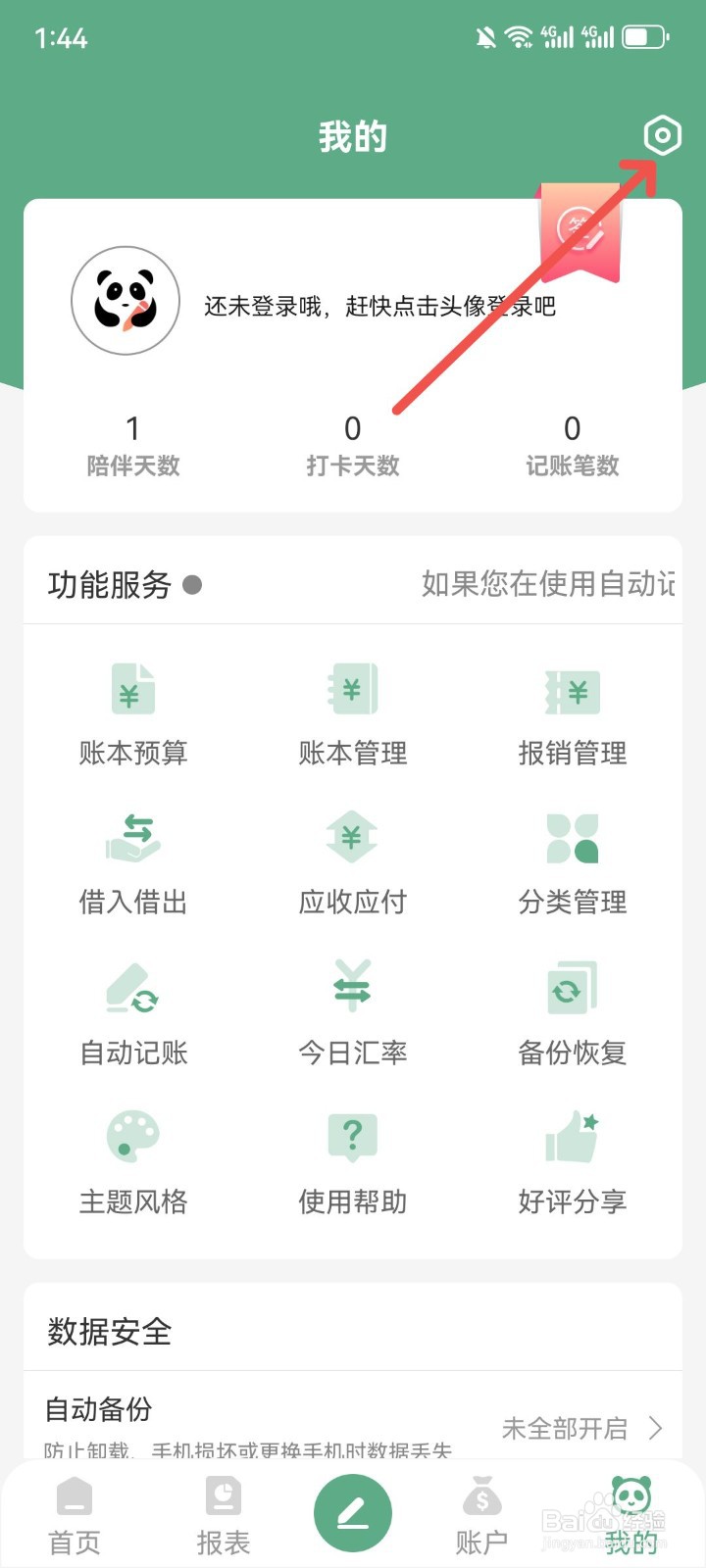
Task: Open the settings gear at top right
Action: [662, 137]
